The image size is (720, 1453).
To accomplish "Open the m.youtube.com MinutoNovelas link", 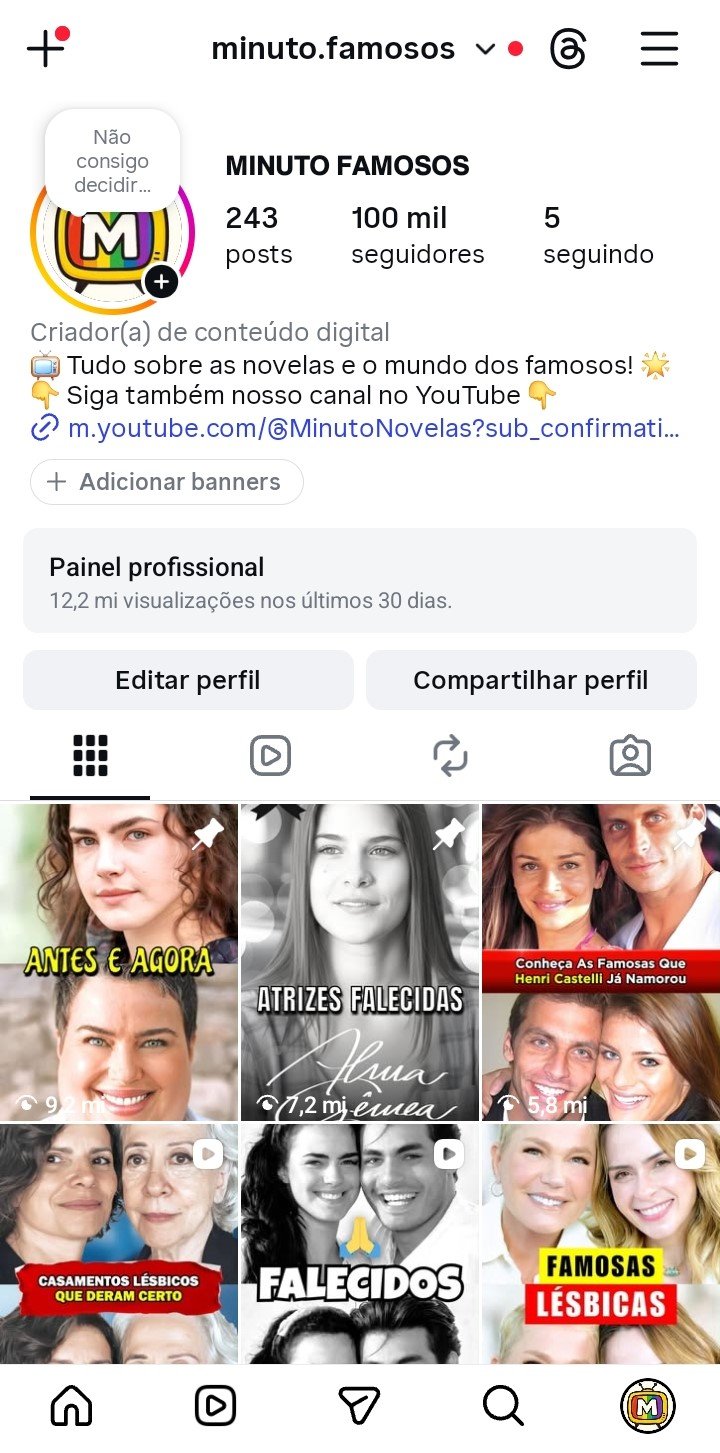I will (372, 430).
